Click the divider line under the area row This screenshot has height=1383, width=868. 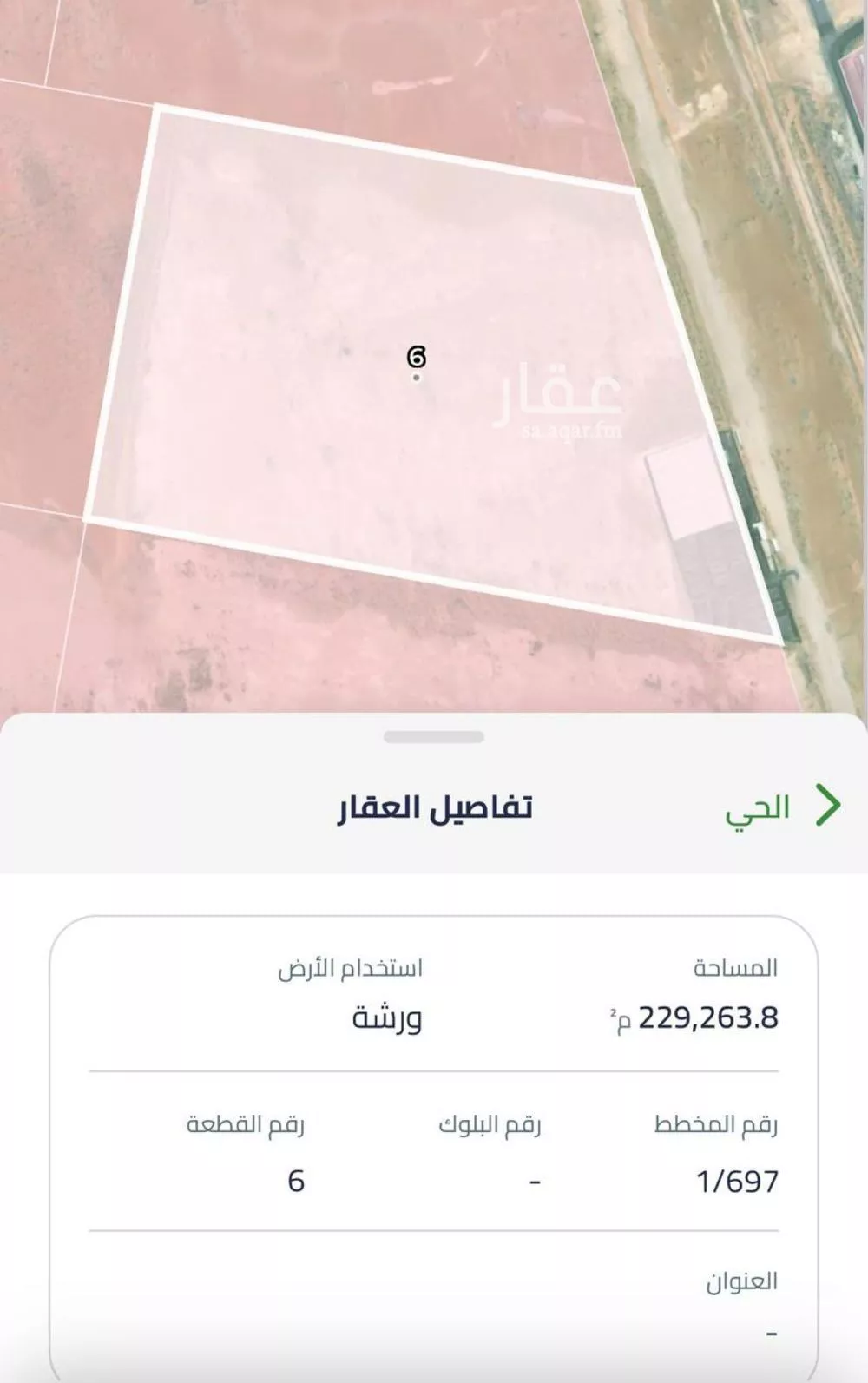(x=434, y=1070)
